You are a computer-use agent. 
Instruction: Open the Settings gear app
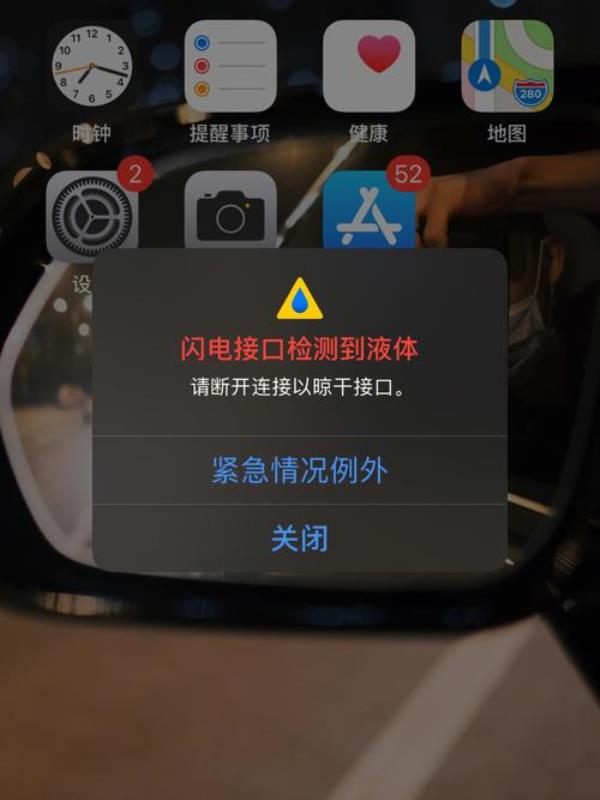tap(90, 212)
